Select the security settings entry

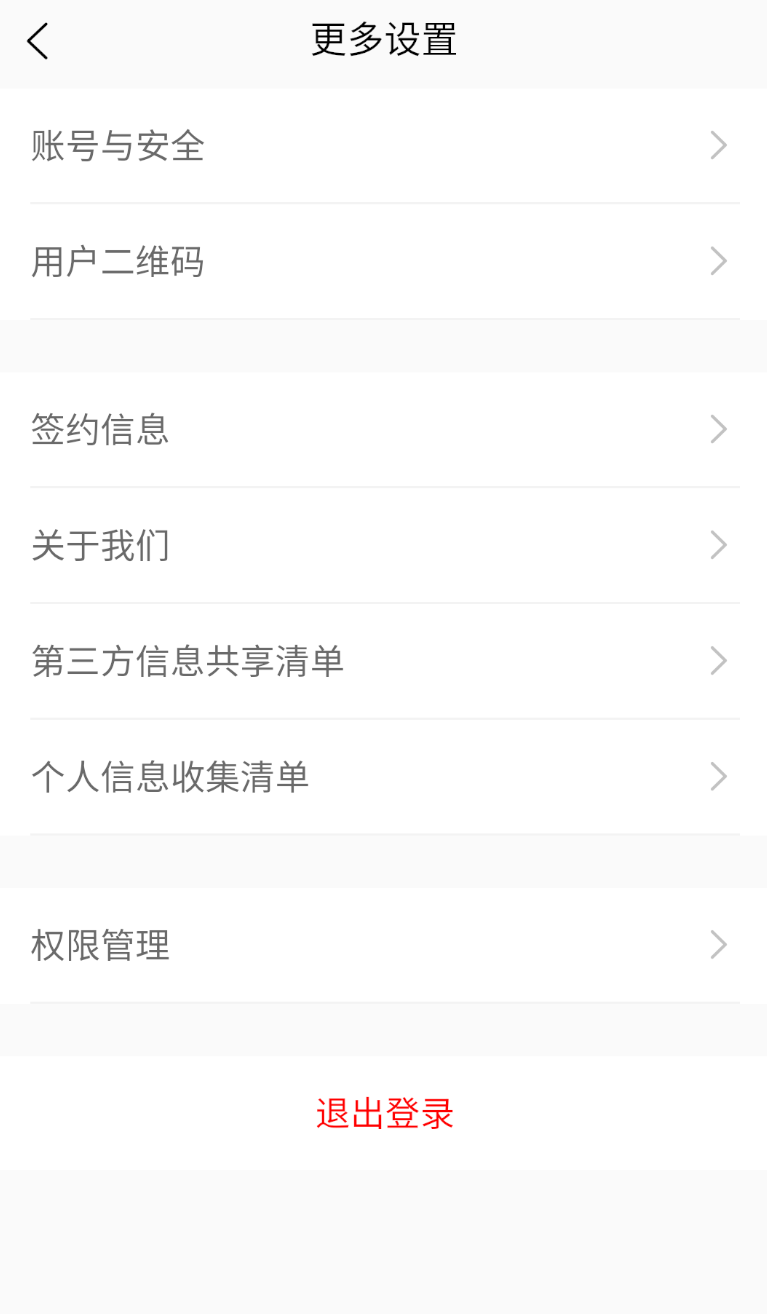[117, 145]
